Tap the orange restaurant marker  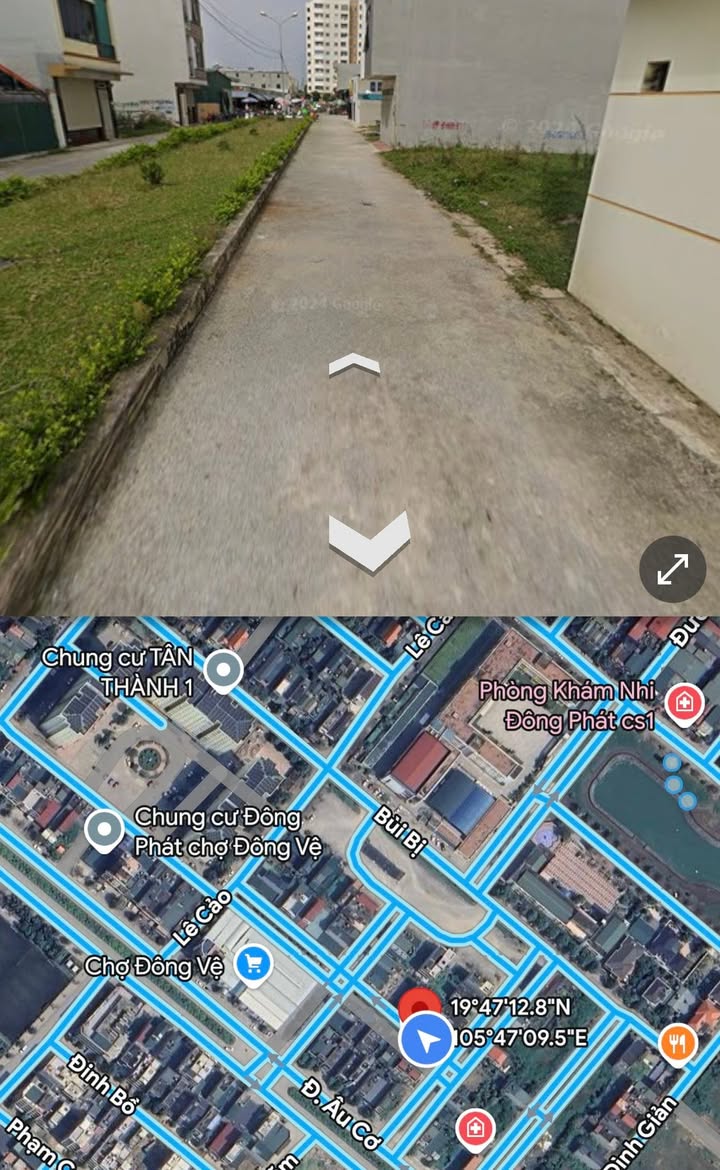click(x=677, y=1045)
